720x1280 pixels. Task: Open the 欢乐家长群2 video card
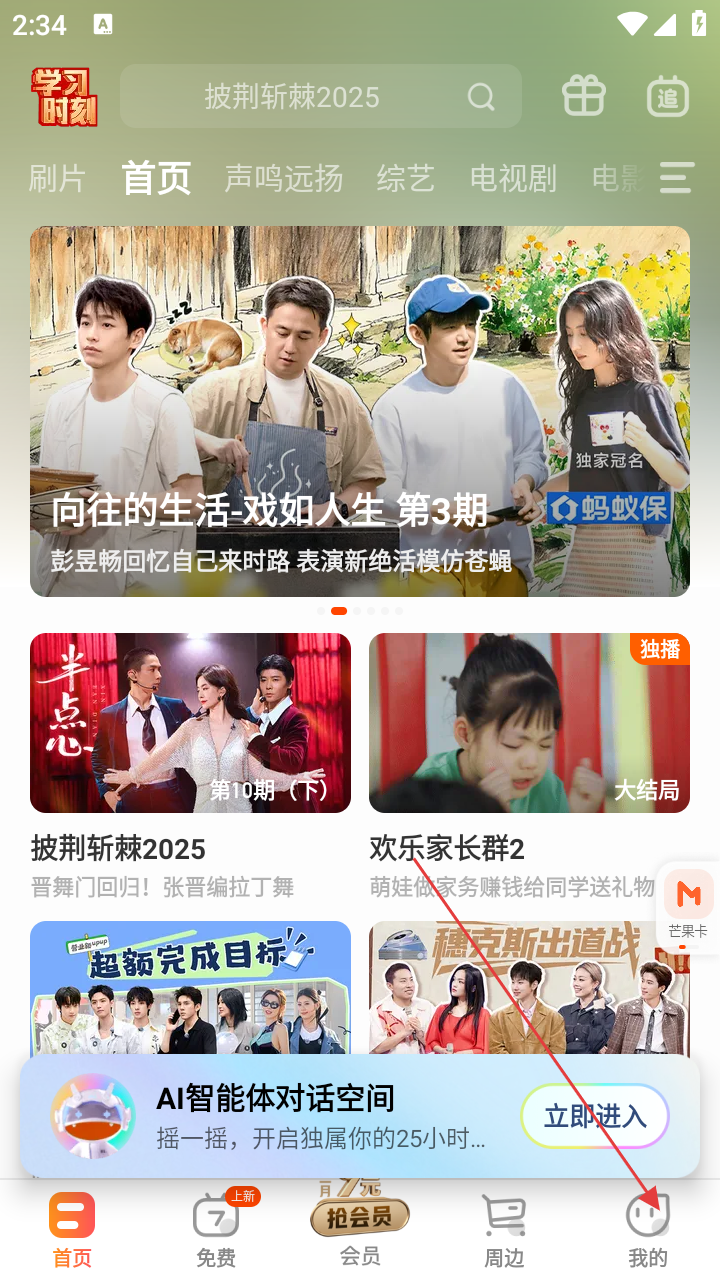coord(529,723)
